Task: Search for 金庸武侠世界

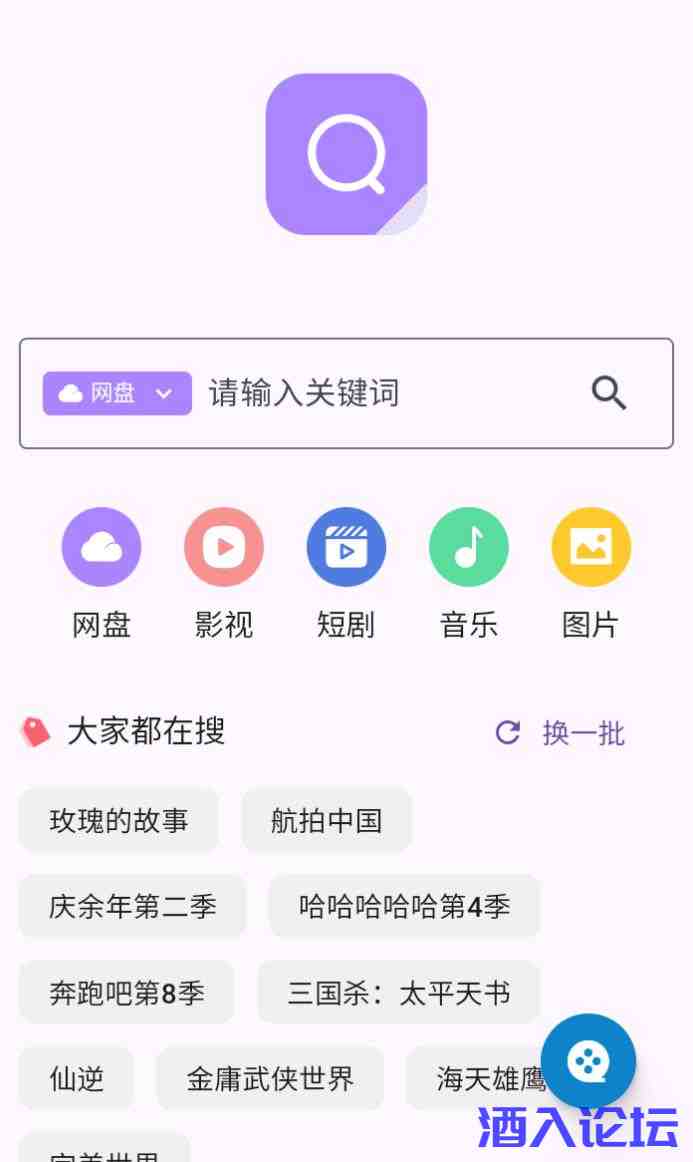Action: (x=270, y=1079)
